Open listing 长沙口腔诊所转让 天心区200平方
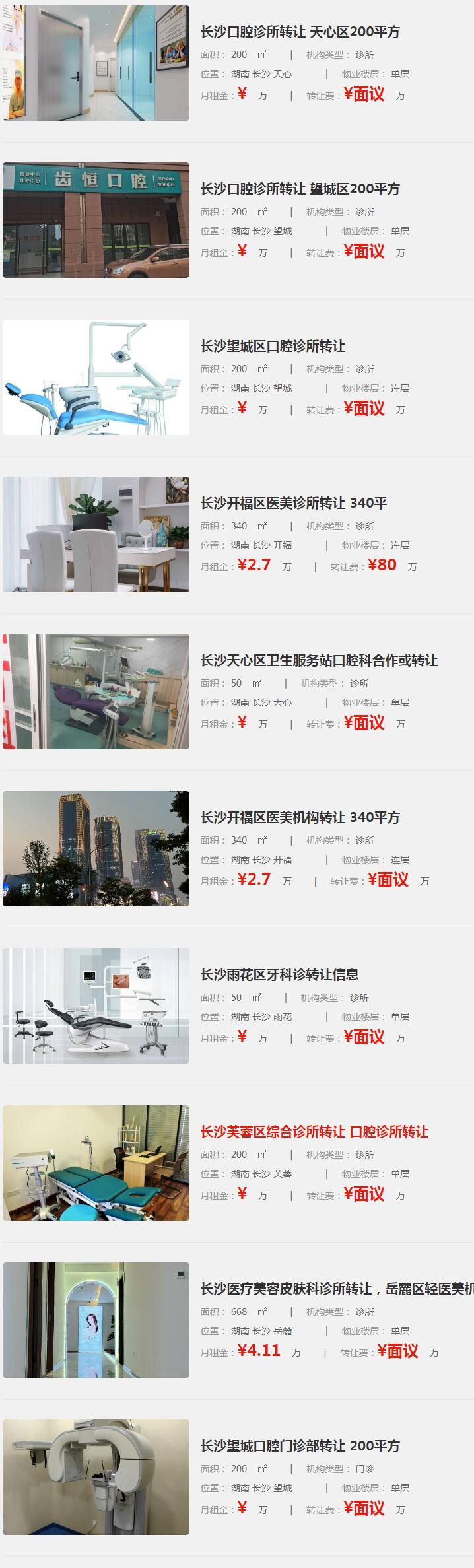This screenshot has width=474, height=1568. (x=300, y=32)
